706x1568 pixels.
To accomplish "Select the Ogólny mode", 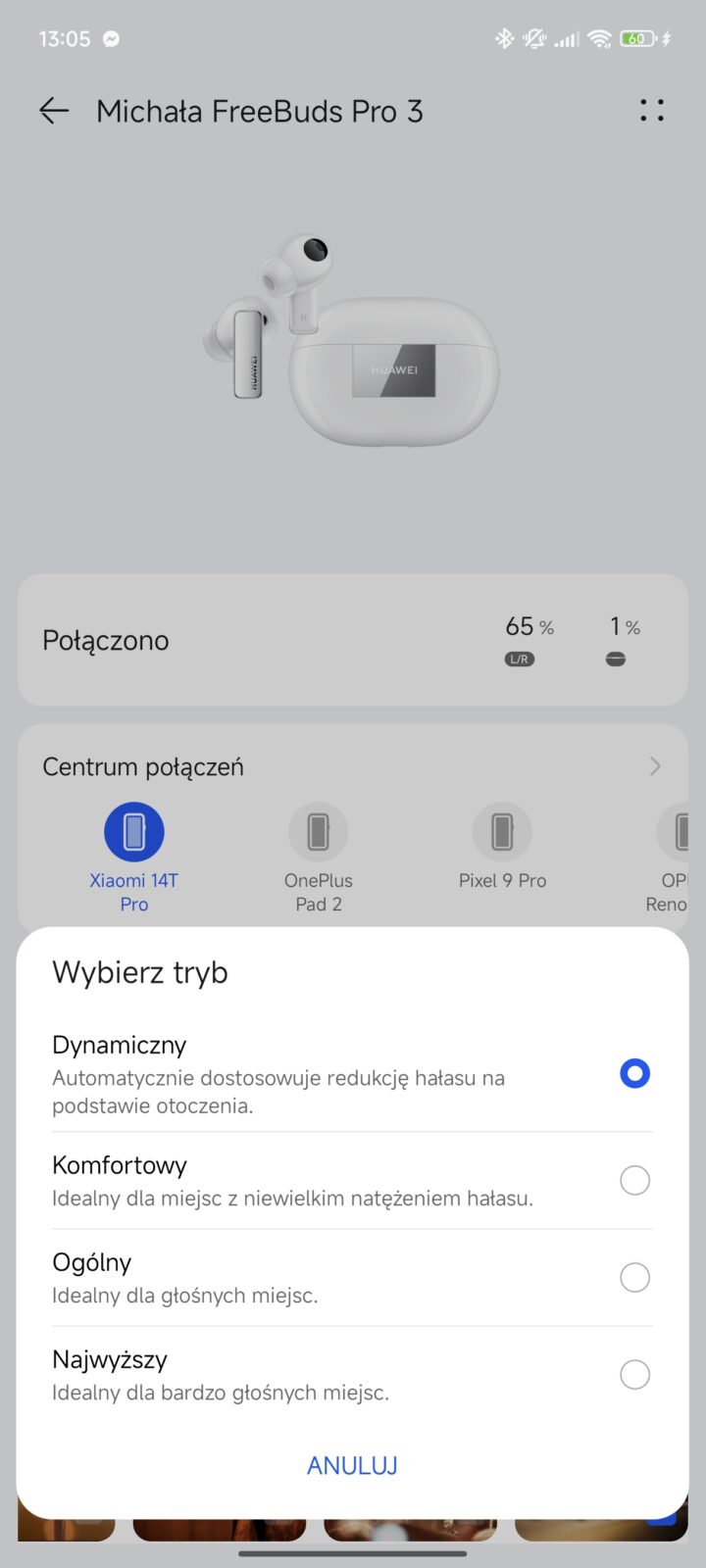I will 634,1277.
